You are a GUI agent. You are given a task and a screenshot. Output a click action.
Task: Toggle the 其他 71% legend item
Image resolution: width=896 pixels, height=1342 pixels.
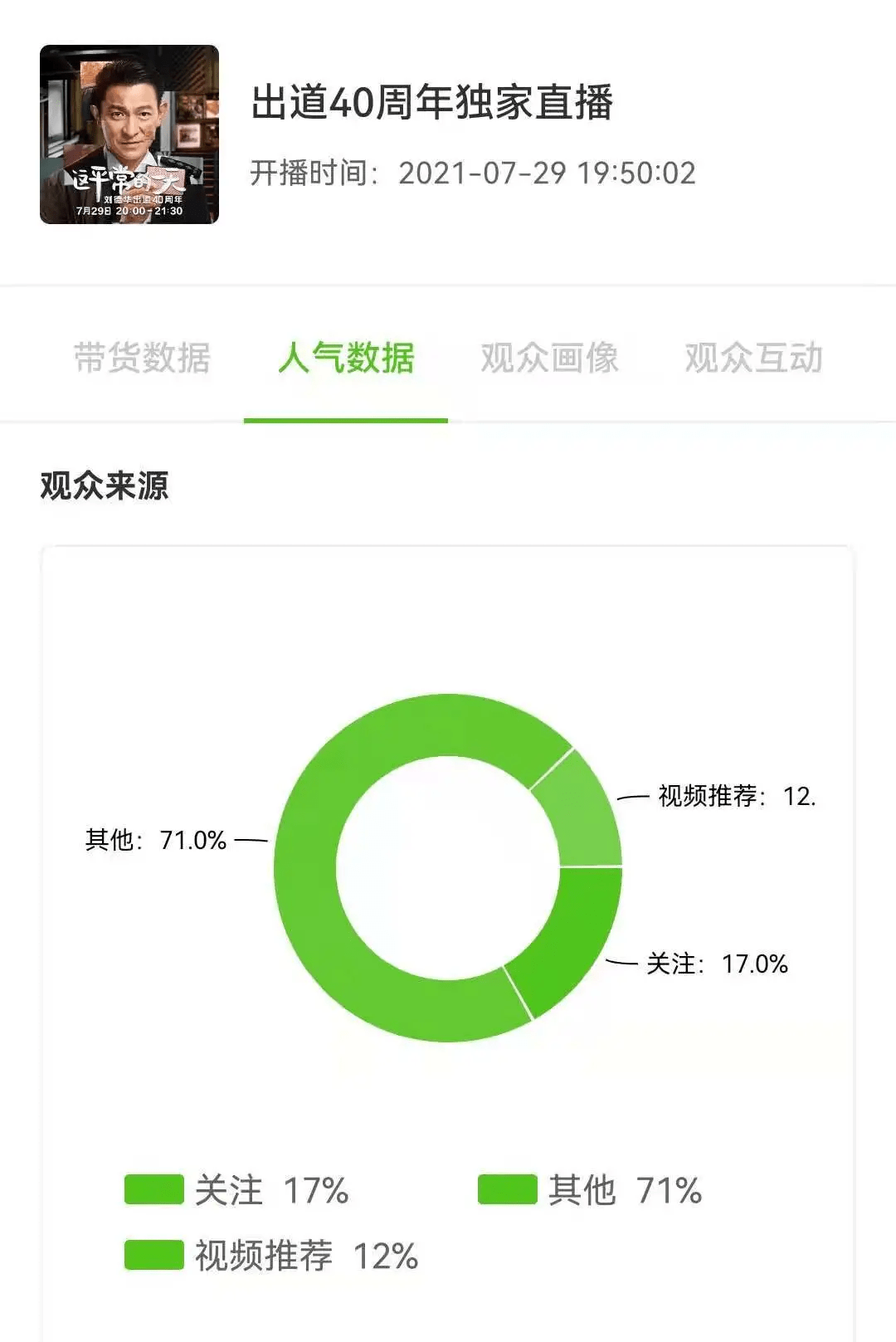click(x=590, y=1190)
